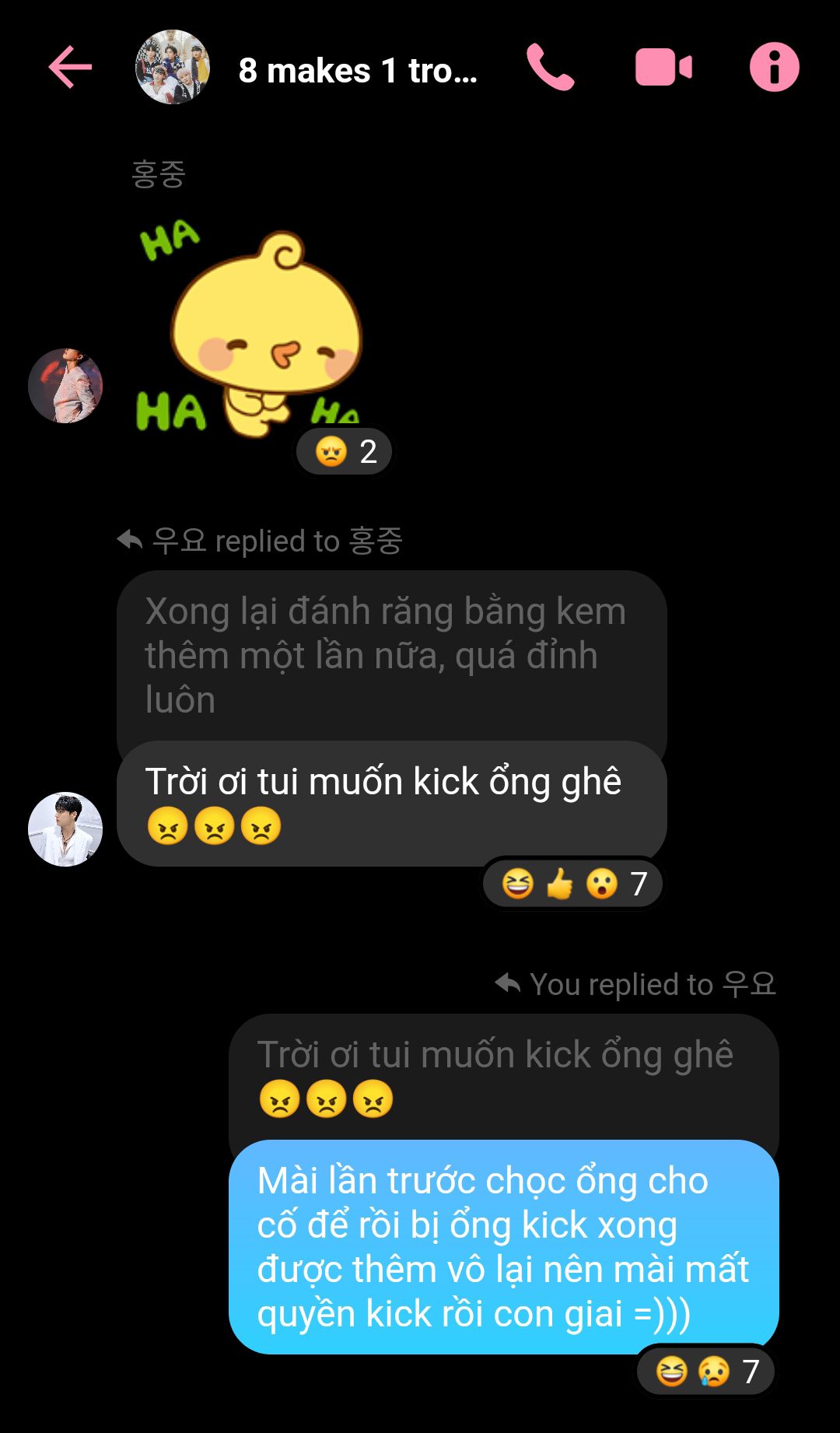
Task: Show reactions on the blue 'Mài lần trước' message
Action: tap(706, 1371)
